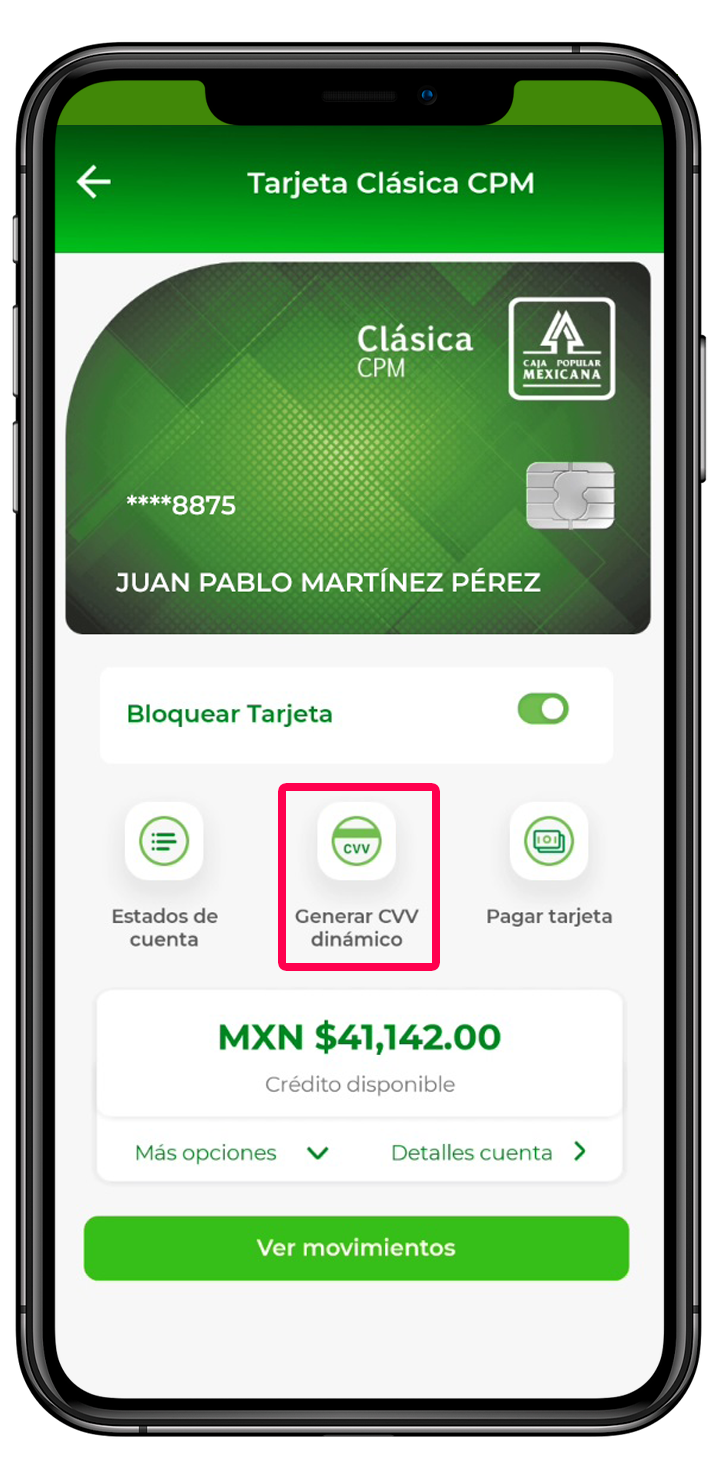Toggle the Bloquear Tarjeta switch

[x=542, y=710]
